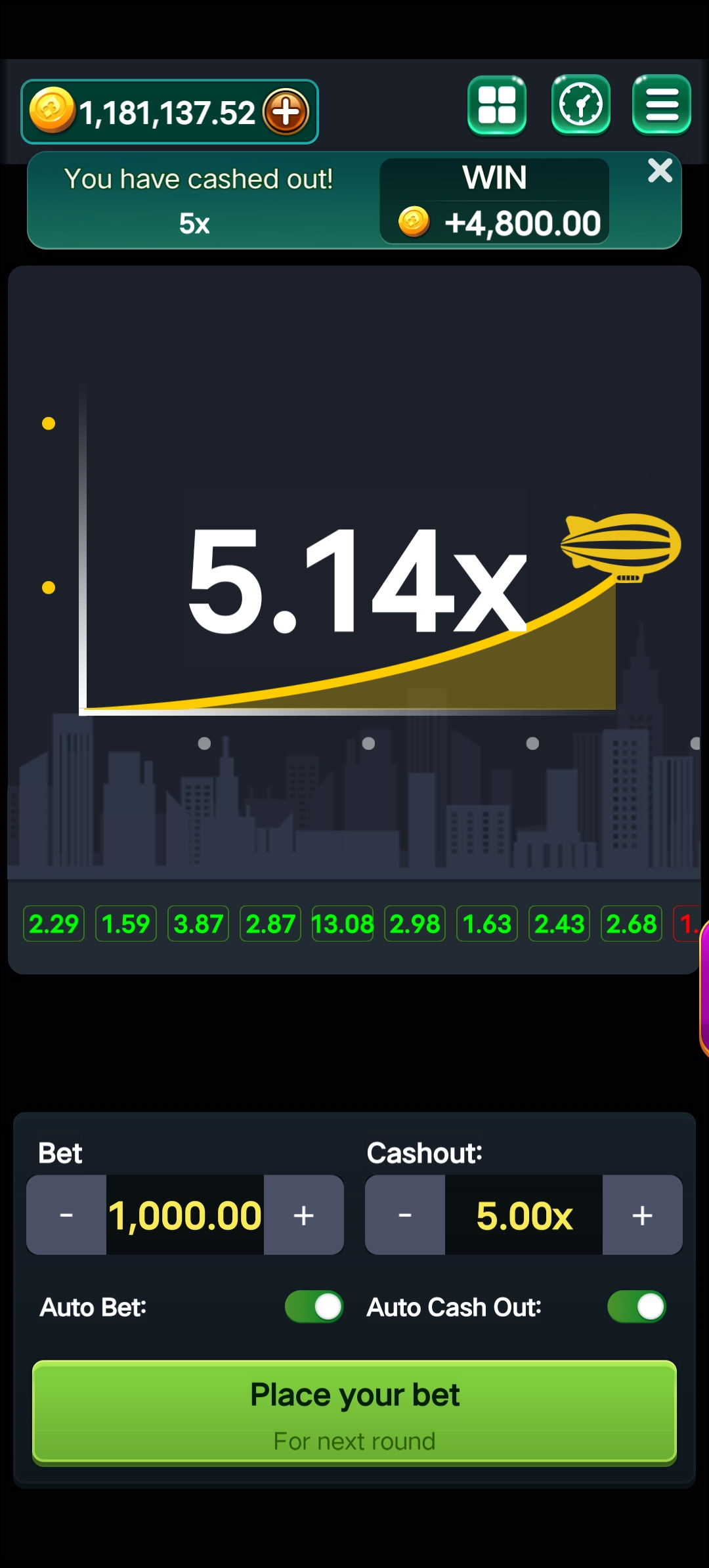Edit the 1,000.00 bet amount field
This screenshot has width=709, height=1568.
(x=185, y=1215)
